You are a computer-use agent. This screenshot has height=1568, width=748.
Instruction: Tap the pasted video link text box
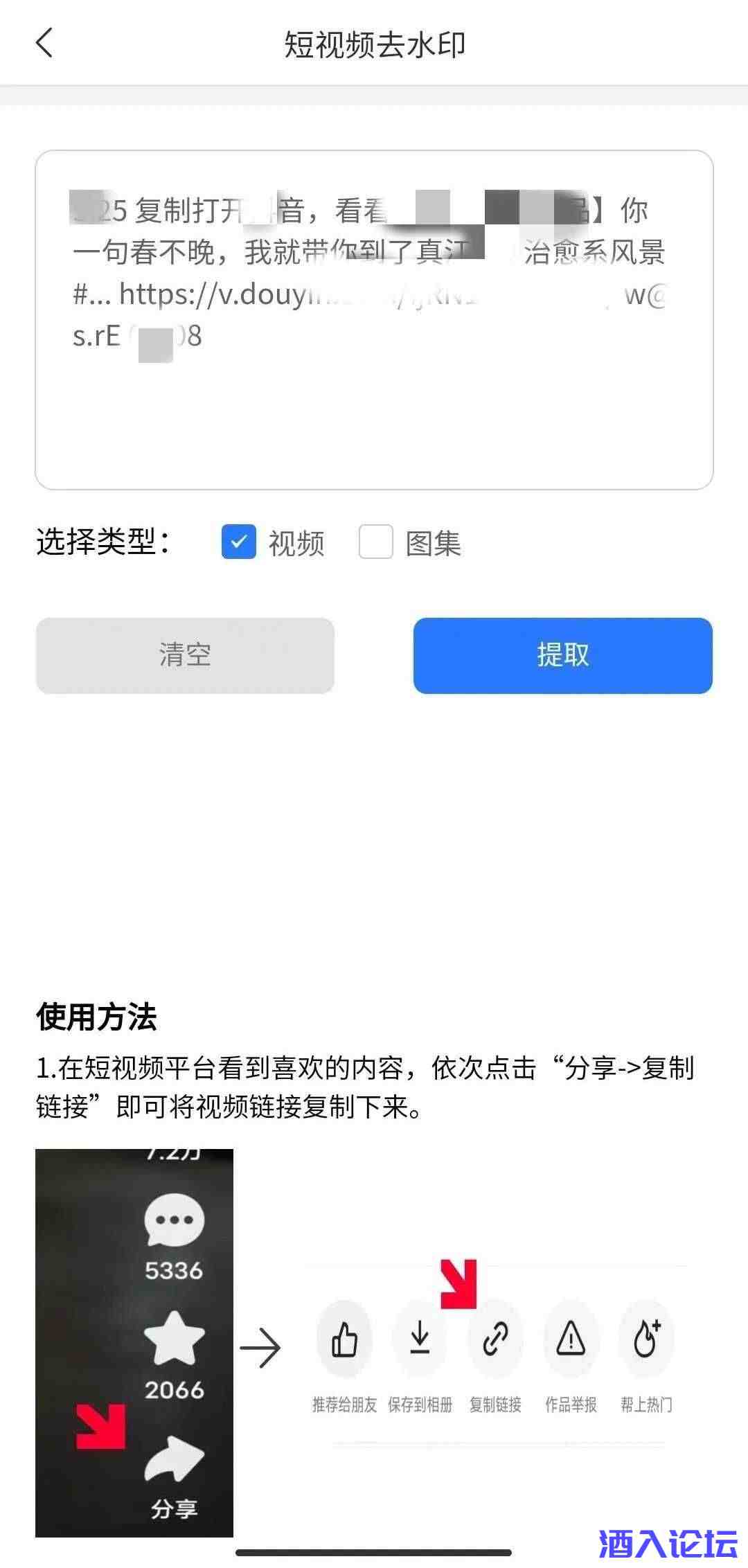pos(374,319)
